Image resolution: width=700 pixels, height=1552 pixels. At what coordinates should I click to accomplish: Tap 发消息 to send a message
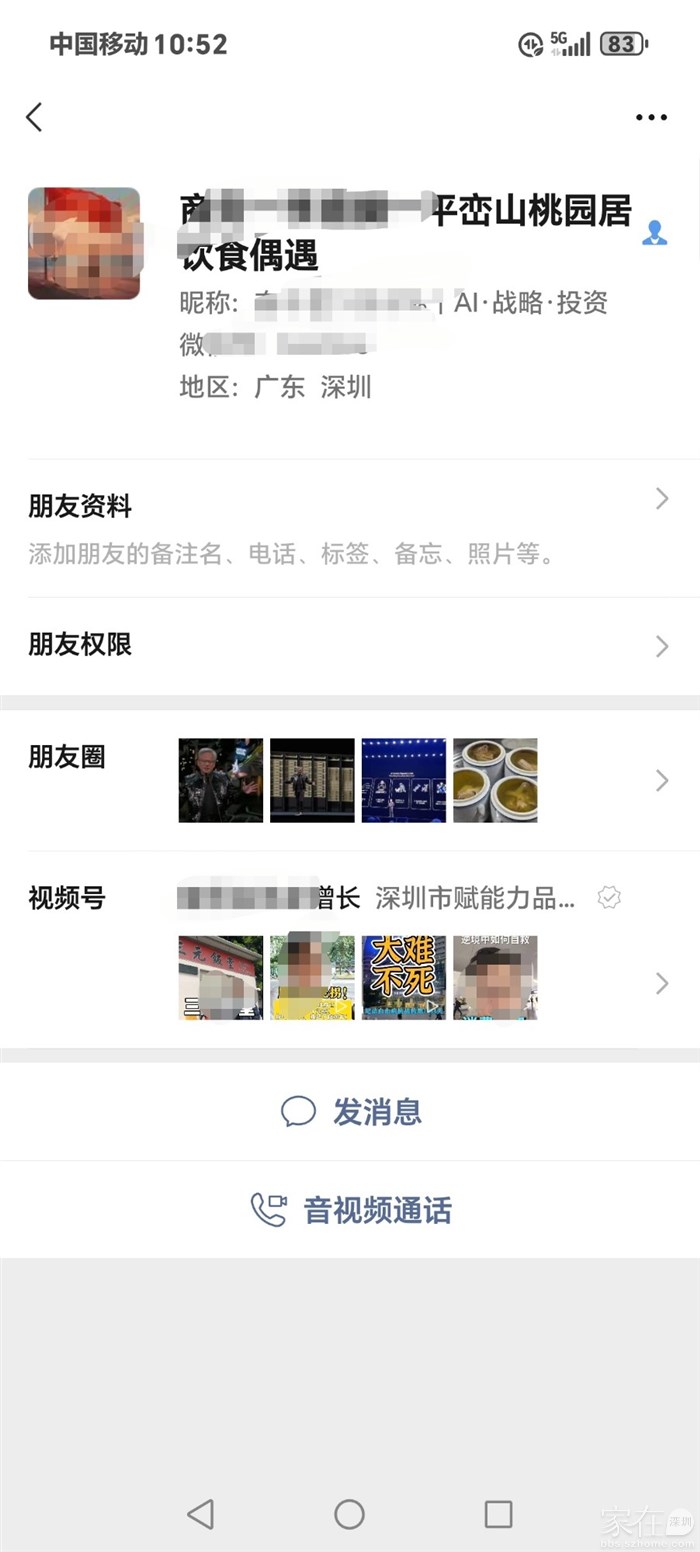pos(351,1111)
